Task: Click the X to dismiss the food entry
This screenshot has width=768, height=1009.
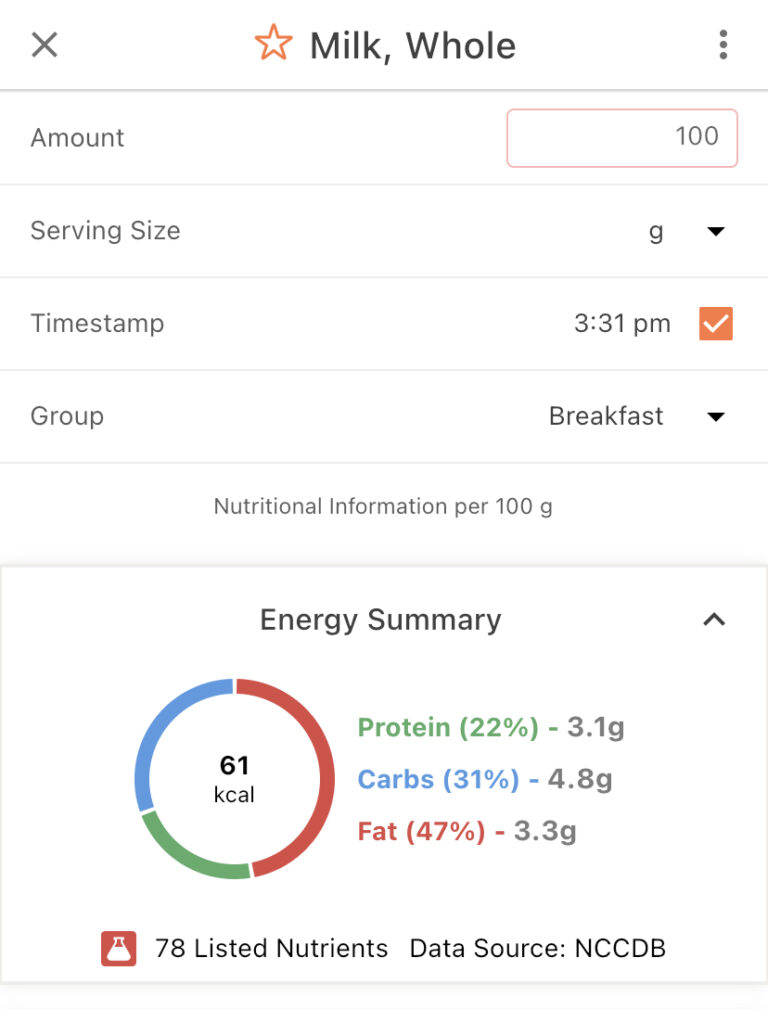Action: pyautogui.click(x=44, y=44)
